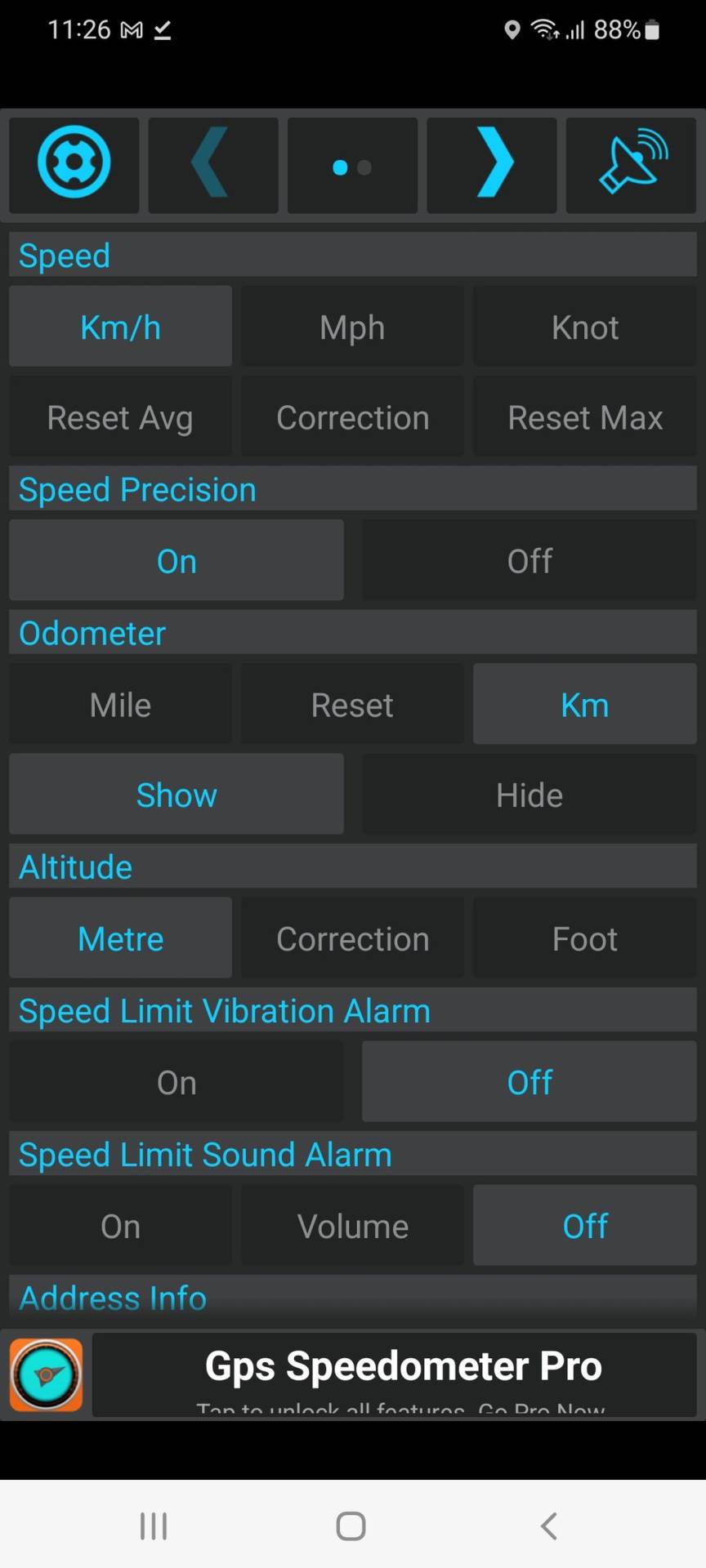Select Mile for the odometer unit
706x1568 pixels.
pyautogui.click(x=120, y=704)
